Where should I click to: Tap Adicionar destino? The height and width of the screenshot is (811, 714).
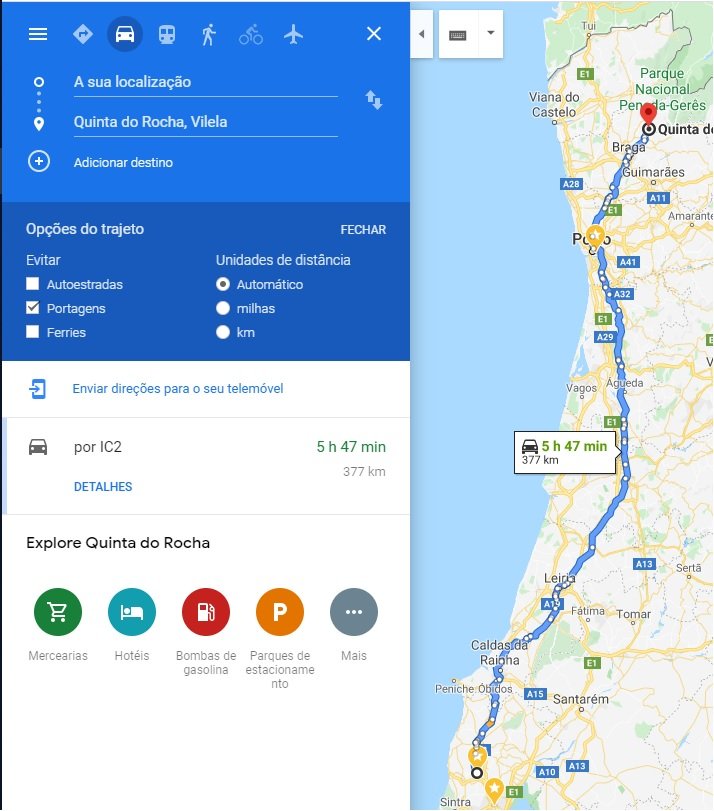pyautogui.click(x=123, y=162)
